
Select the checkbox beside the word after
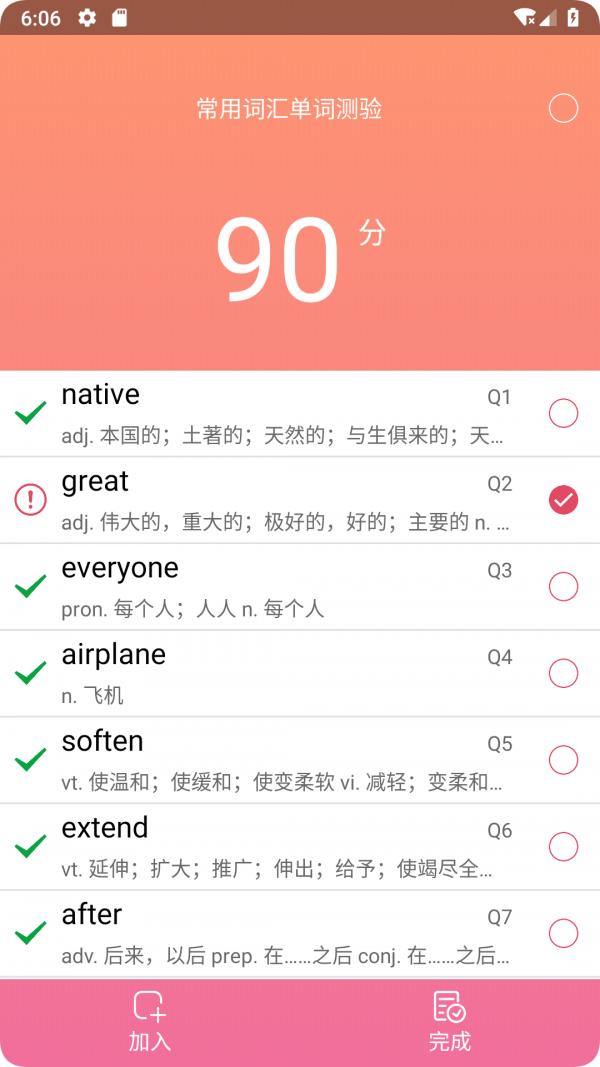pyautogui.click(x=563, y=933)
